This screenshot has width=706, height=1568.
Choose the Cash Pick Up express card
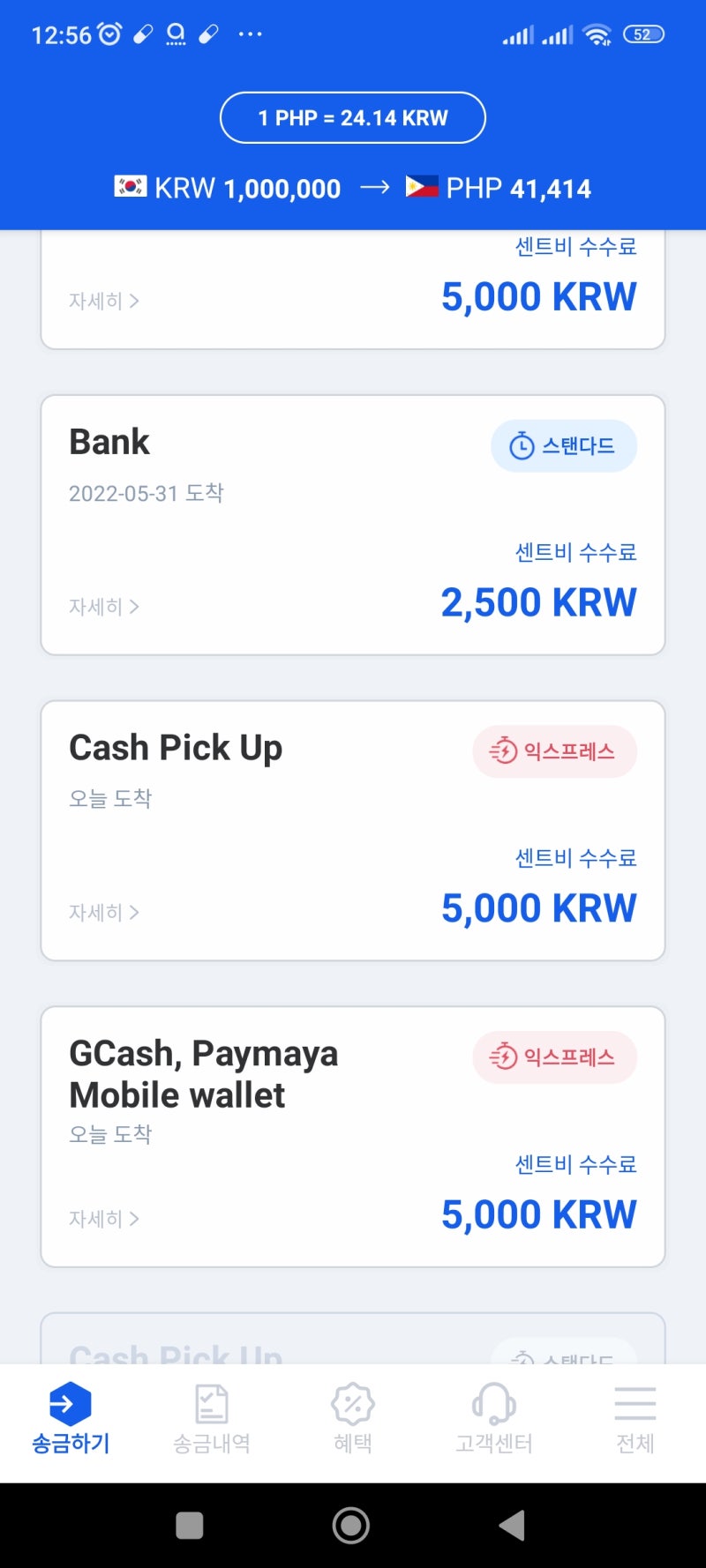[x=352, y=830]
